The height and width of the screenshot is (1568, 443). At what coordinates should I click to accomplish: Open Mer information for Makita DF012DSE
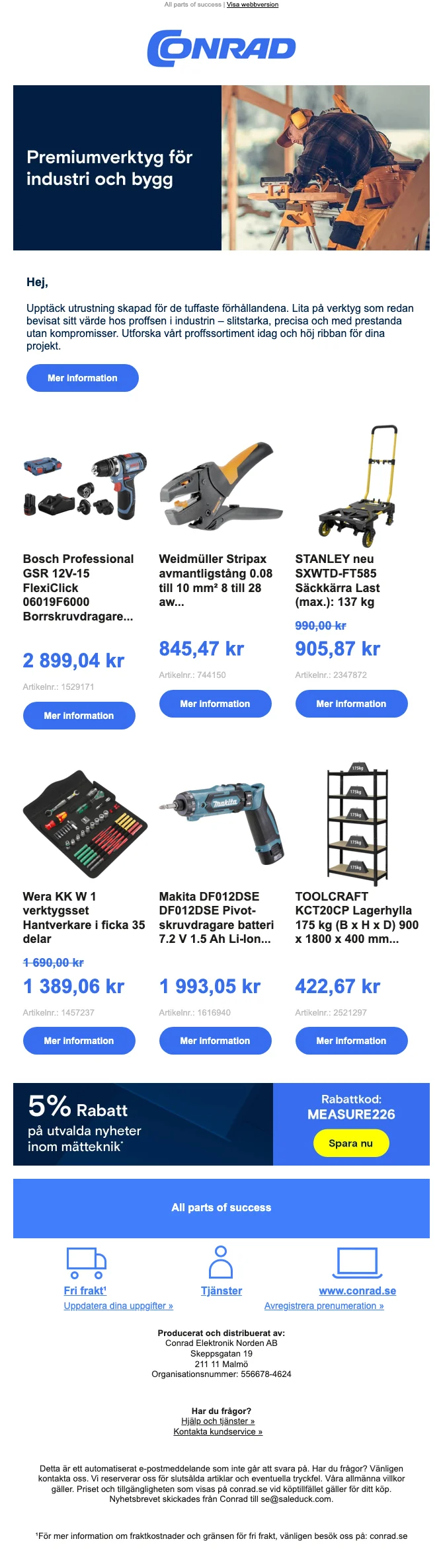(215, 1041)
